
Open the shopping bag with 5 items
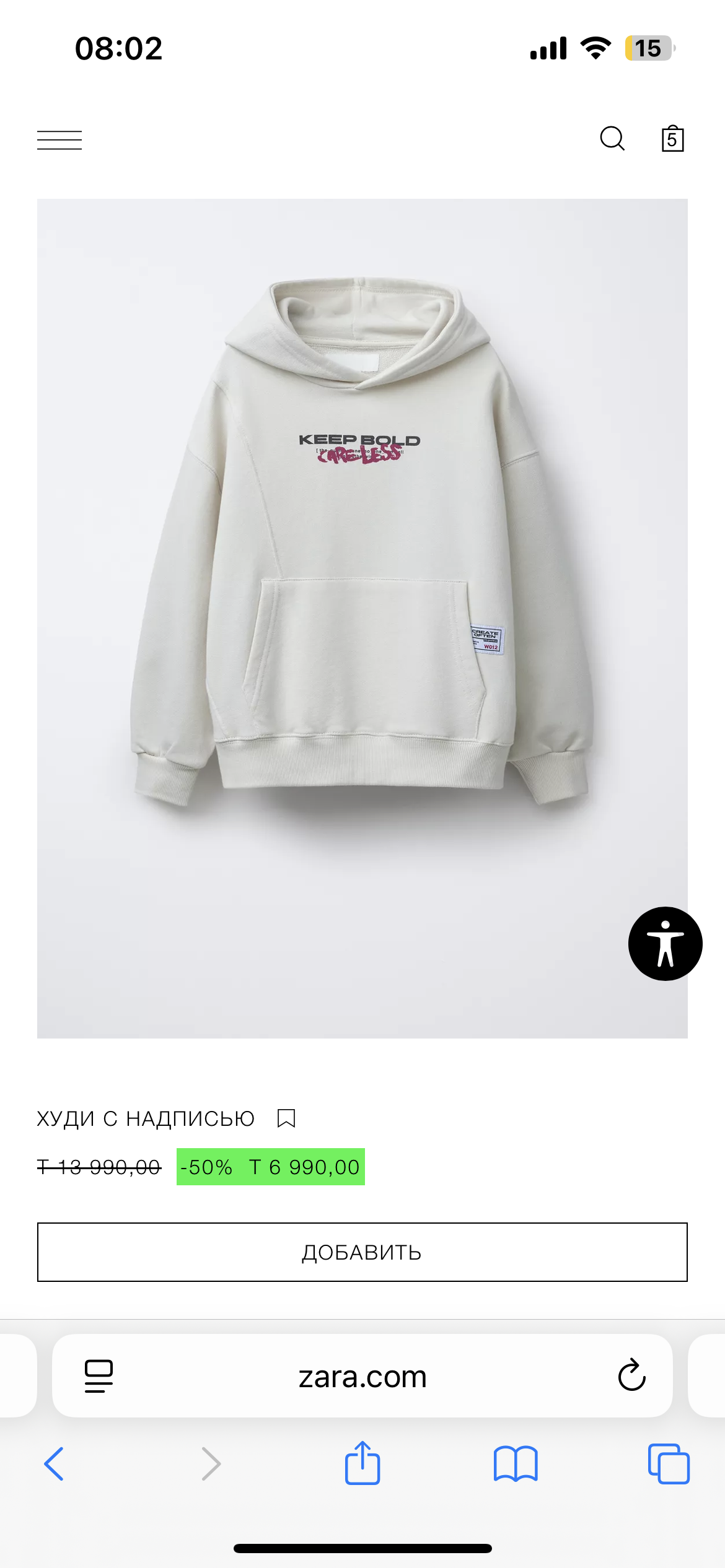click(672, 139)
